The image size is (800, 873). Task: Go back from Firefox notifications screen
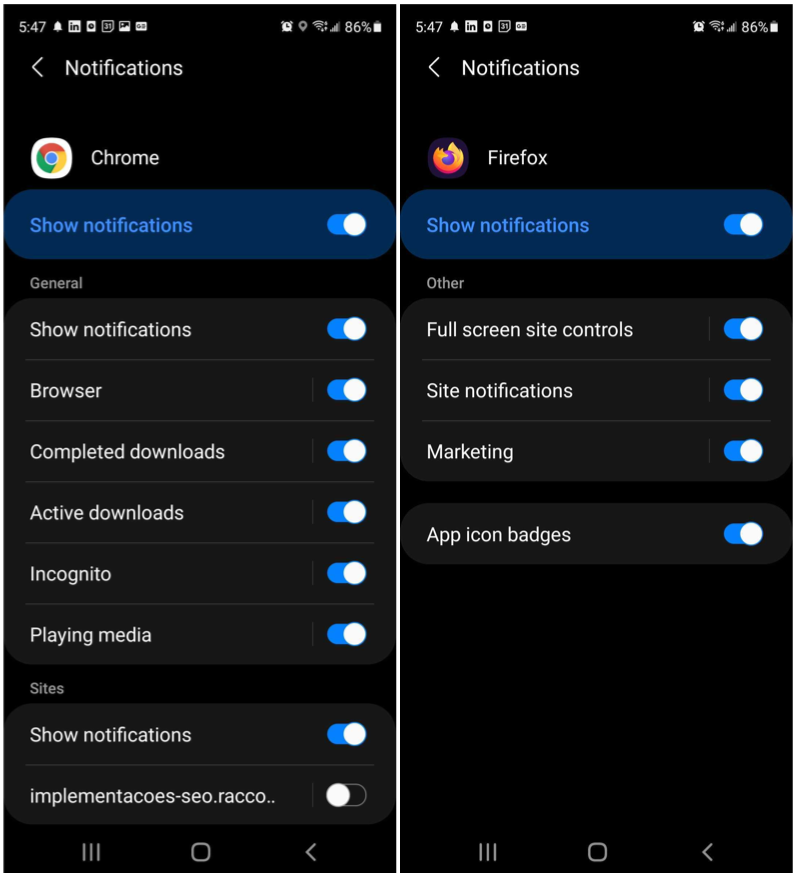point(434,68)
